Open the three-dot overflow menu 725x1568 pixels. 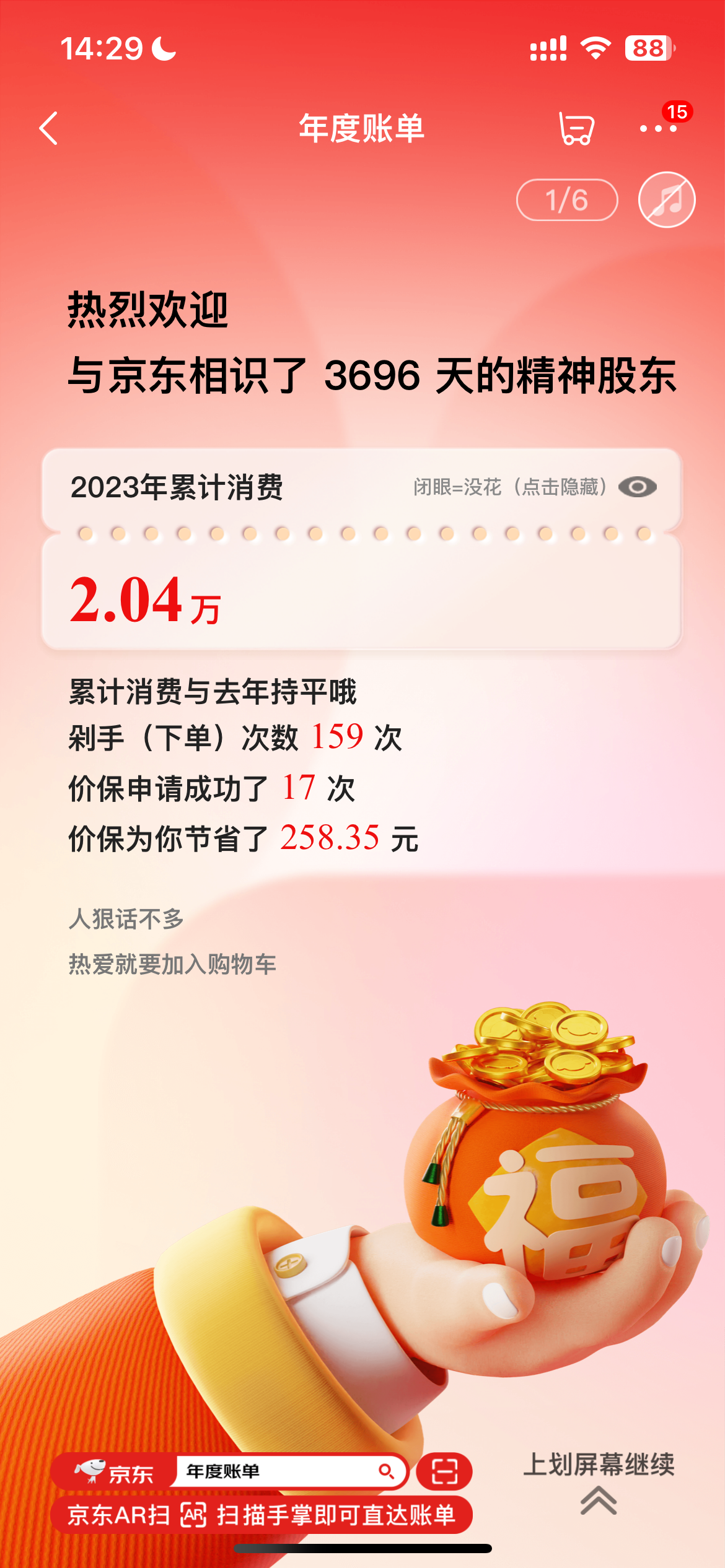658,128
